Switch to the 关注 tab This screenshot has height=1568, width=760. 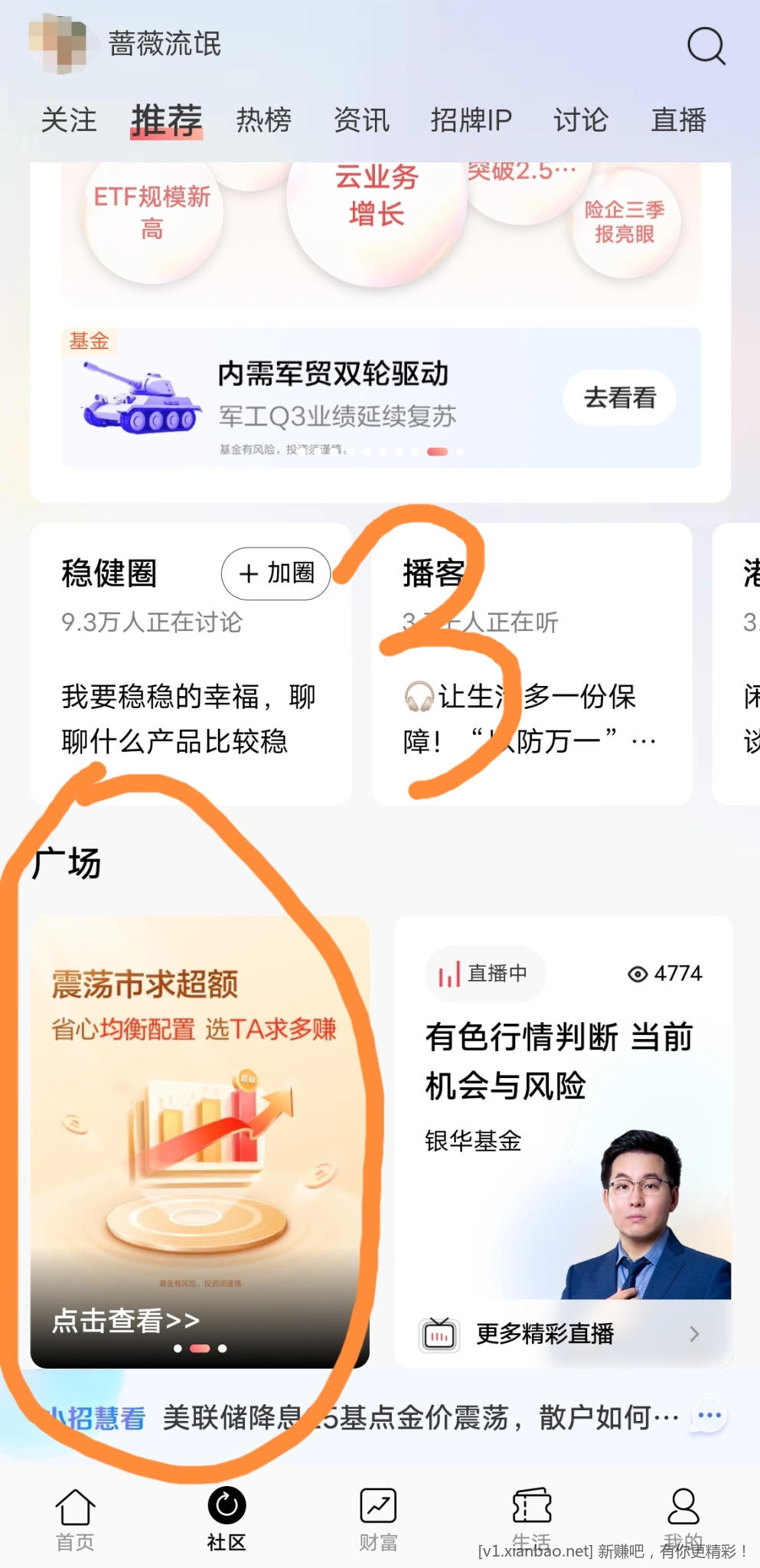[70, 120]
